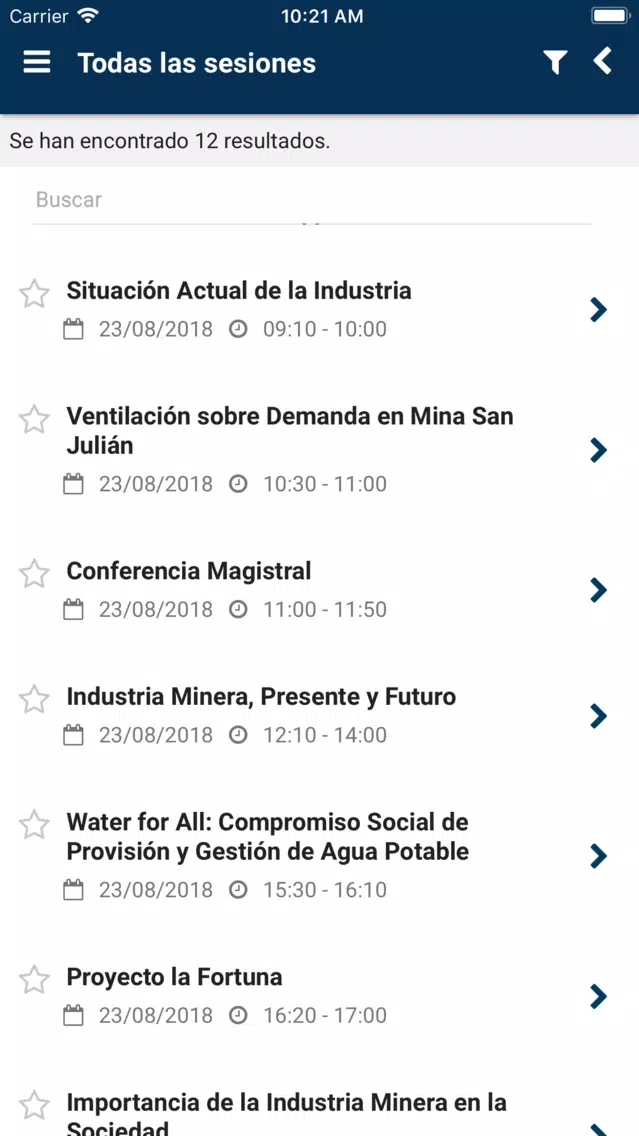
Task: Star Industria Minera, Presente y Futuro
Action: 34,699
